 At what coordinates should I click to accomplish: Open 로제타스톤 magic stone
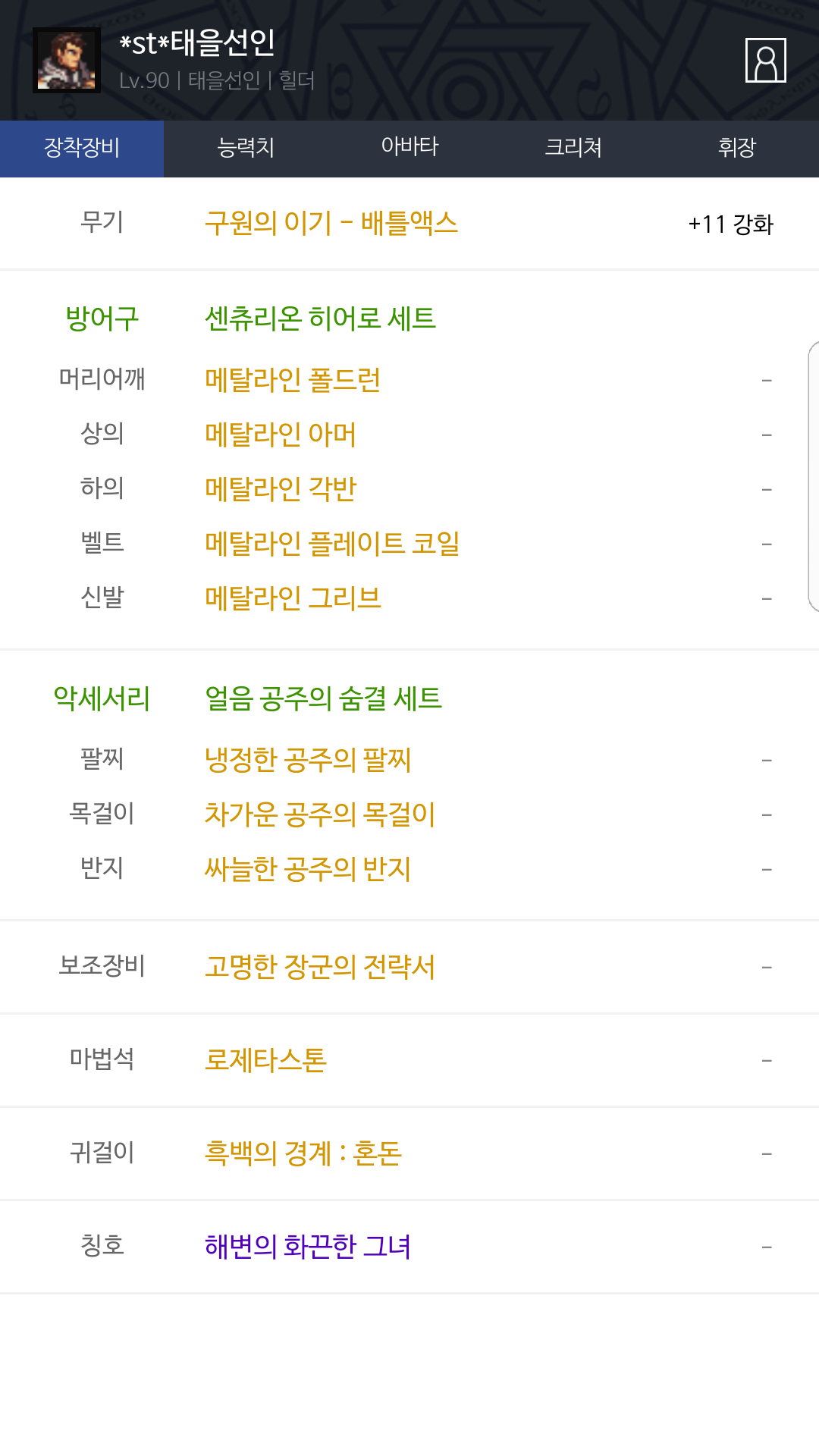(x=265, y=1060)
